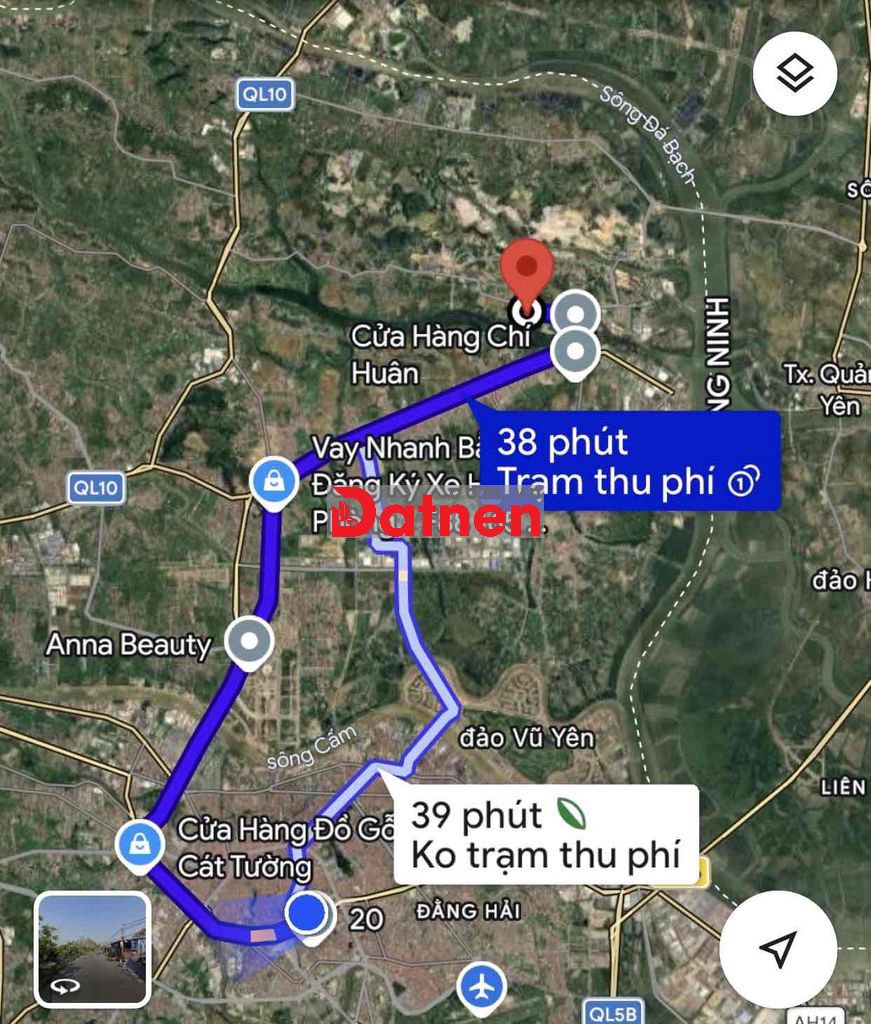Screen dimensions: 871x1024
Task: Open the Street View thumbnail
Action: [x=92, y=949]
